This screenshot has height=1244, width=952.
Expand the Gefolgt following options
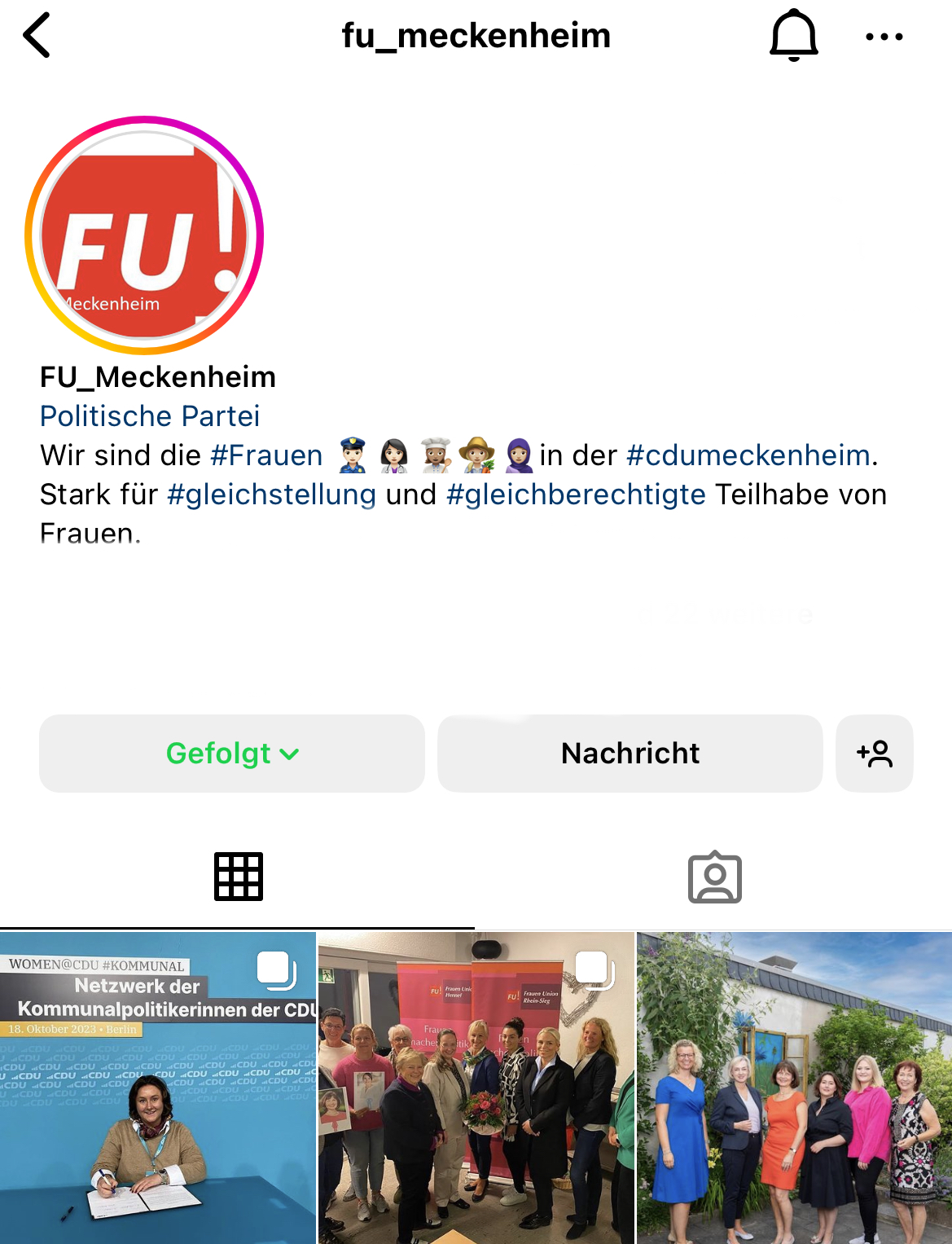[232, 754]
